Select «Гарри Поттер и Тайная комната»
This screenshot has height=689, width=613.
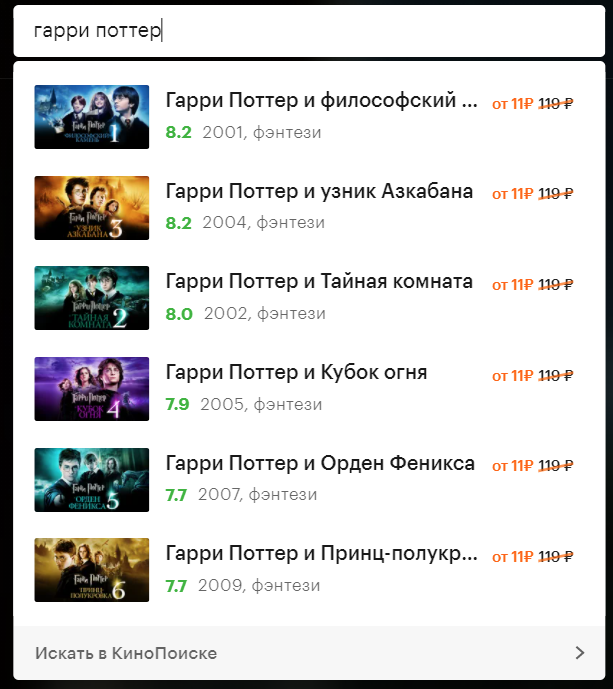coord(319,282)
